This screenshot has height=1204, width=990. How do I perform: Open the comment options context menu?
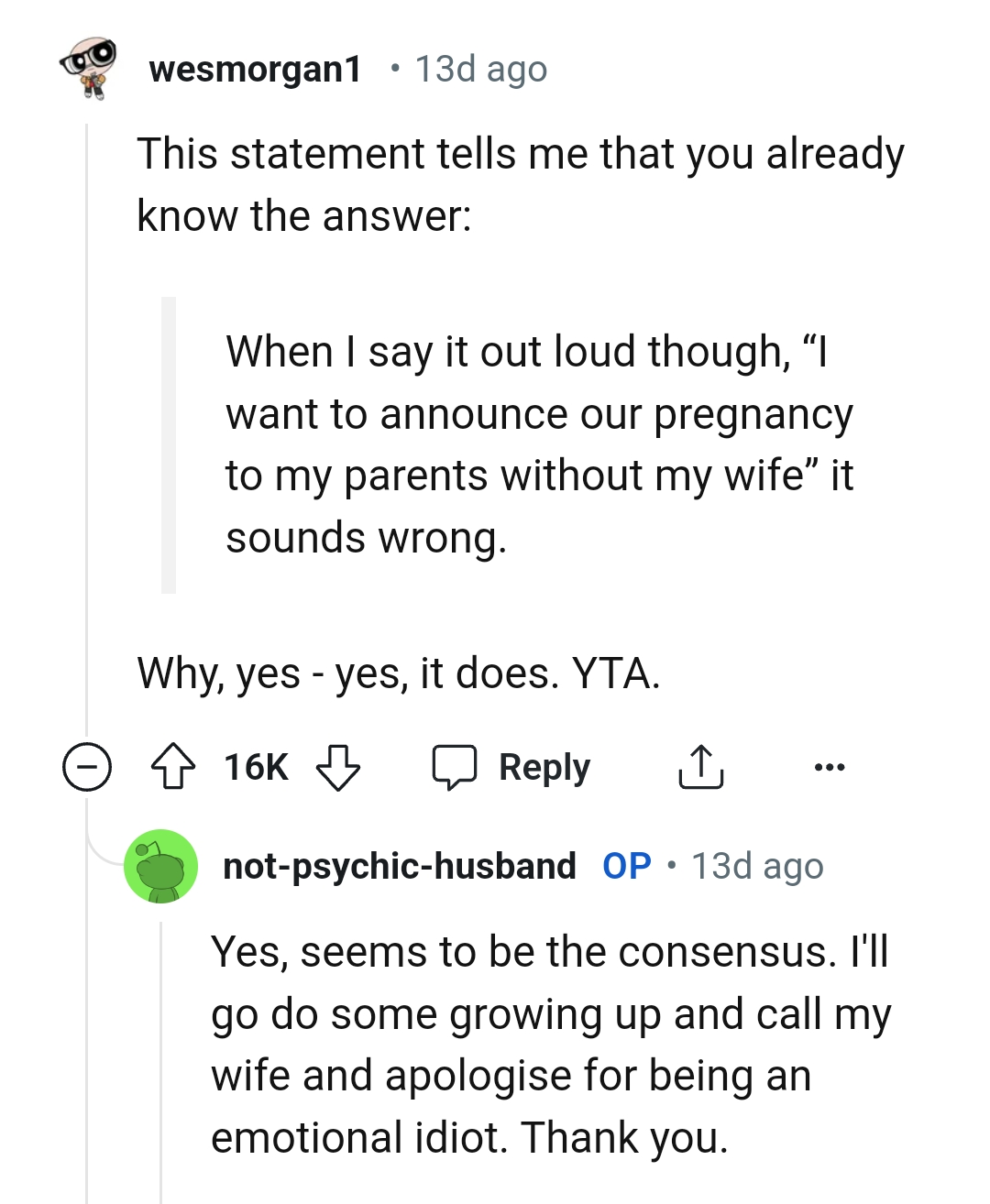(829, 768)
